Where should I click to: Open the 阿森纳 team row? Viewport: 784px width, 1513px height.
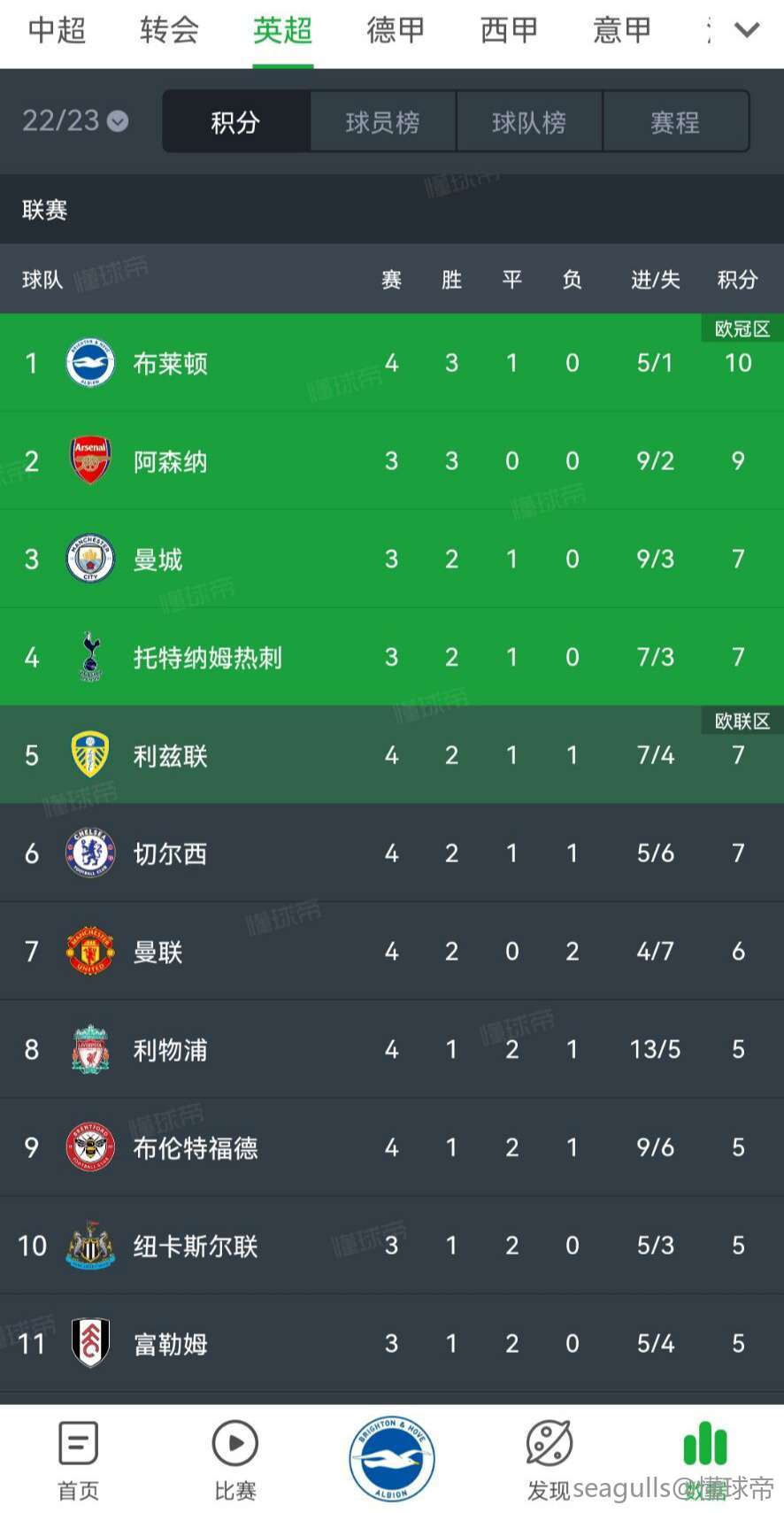click(392, 461)
